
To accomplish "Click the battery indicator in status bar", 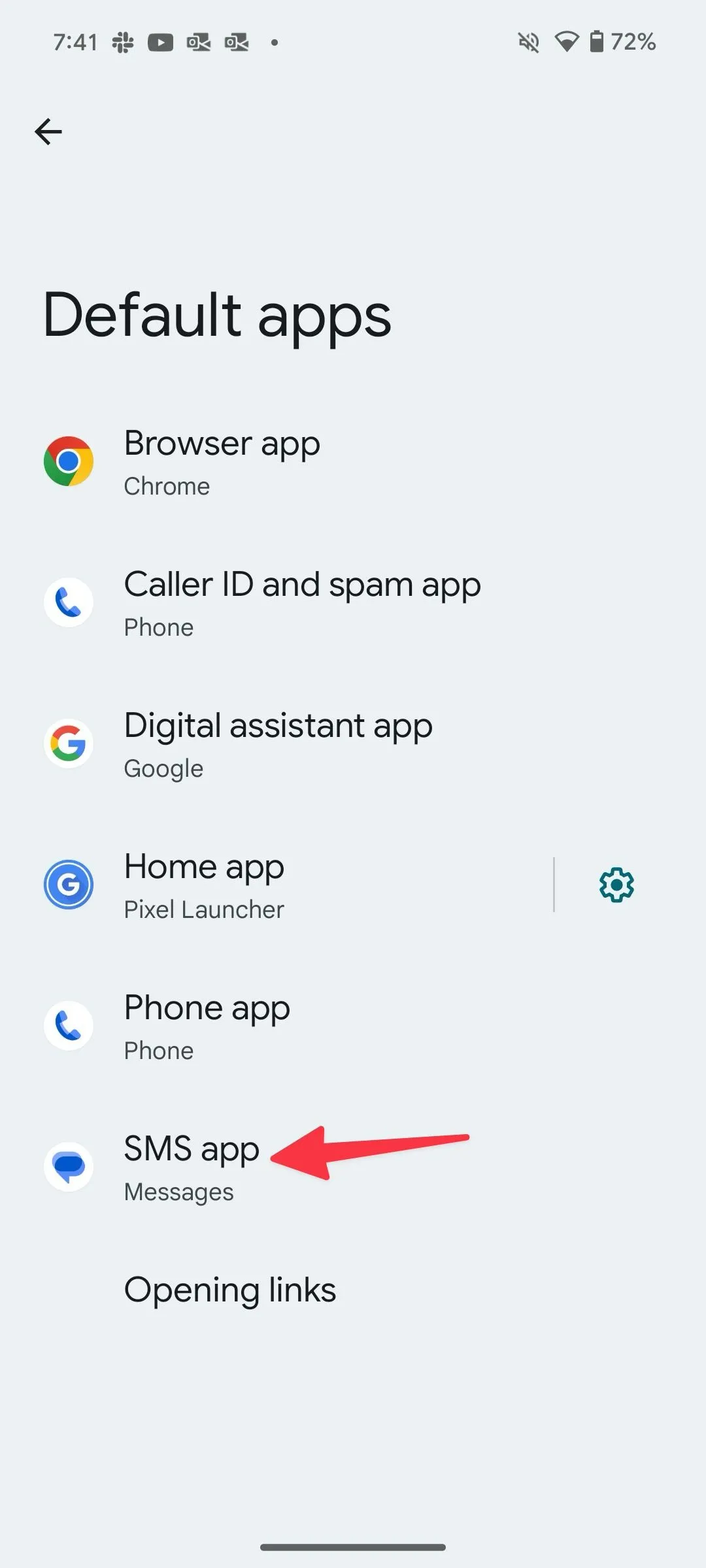I will 598,42.
